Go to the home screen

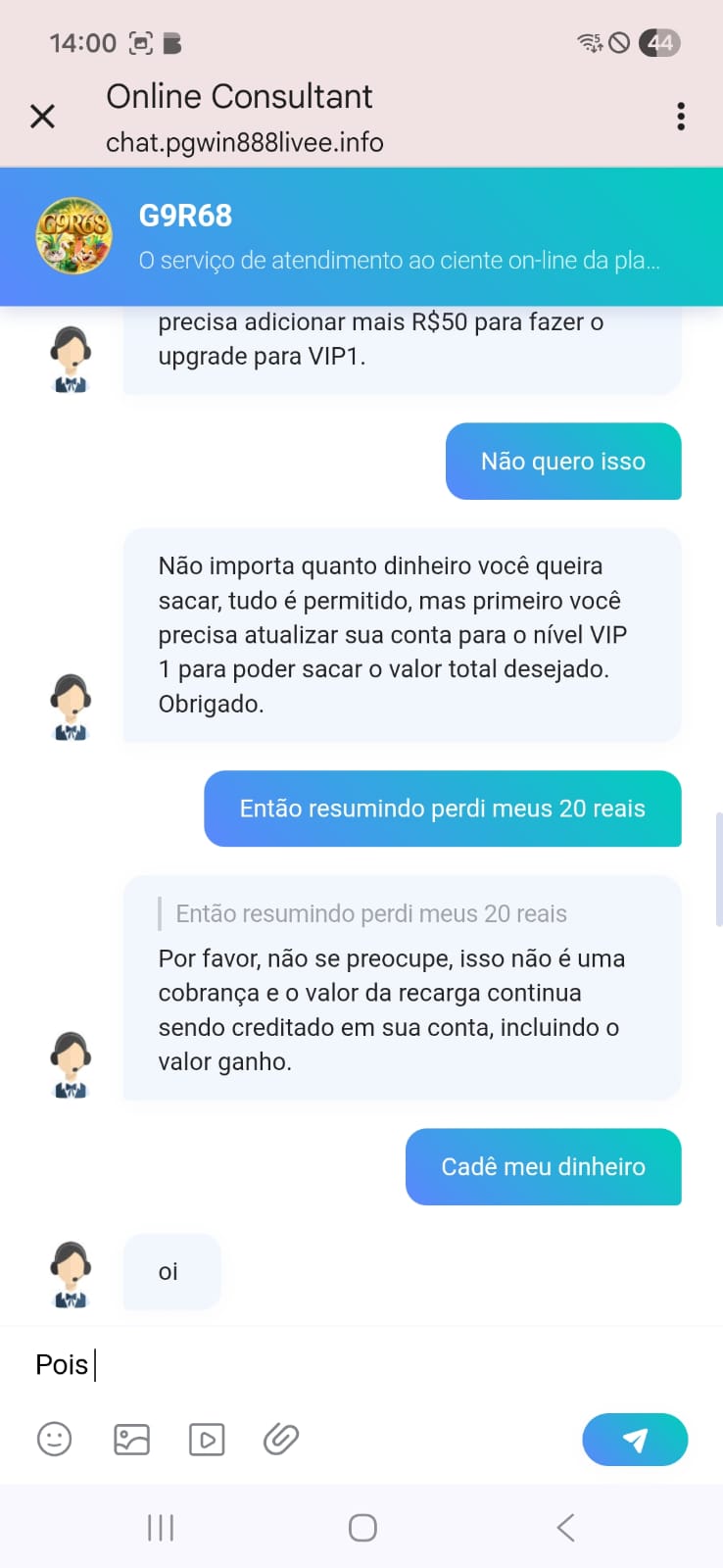(361, 1527)
